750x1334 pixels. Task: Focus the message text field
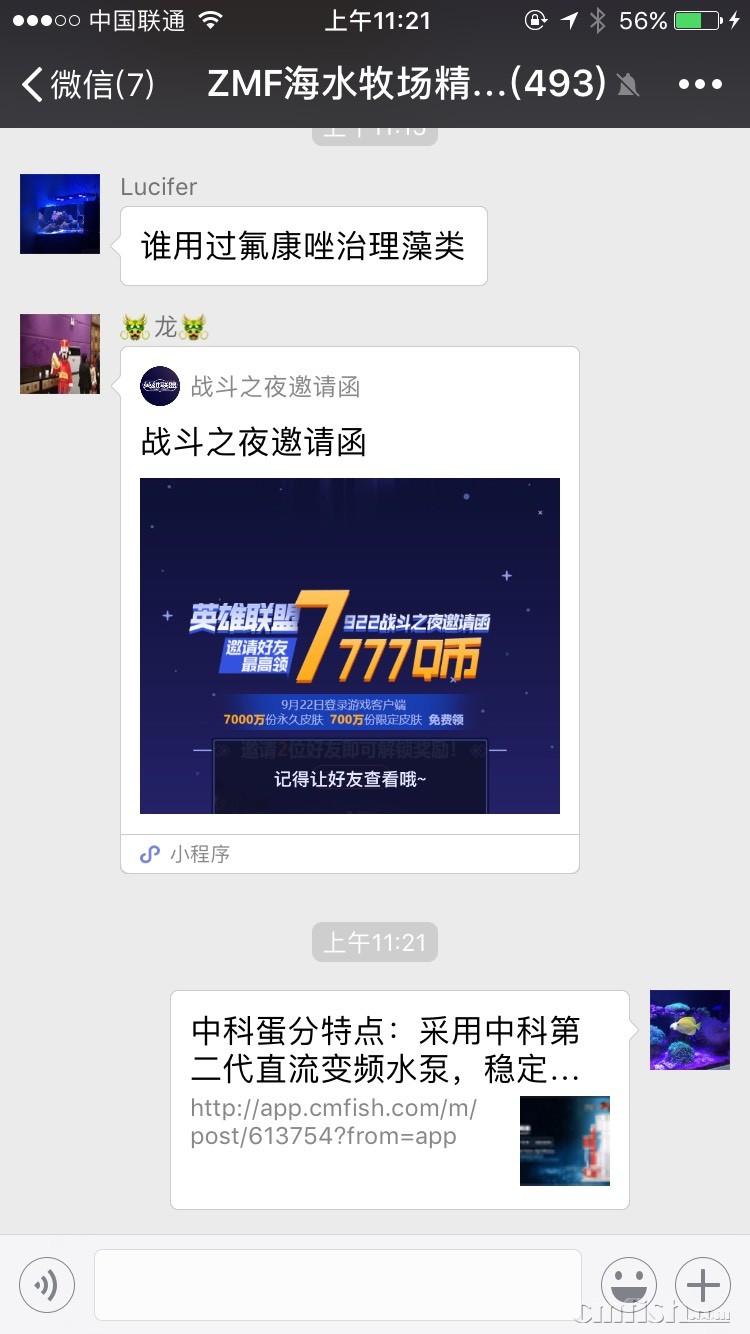(x=337, y=1284)
